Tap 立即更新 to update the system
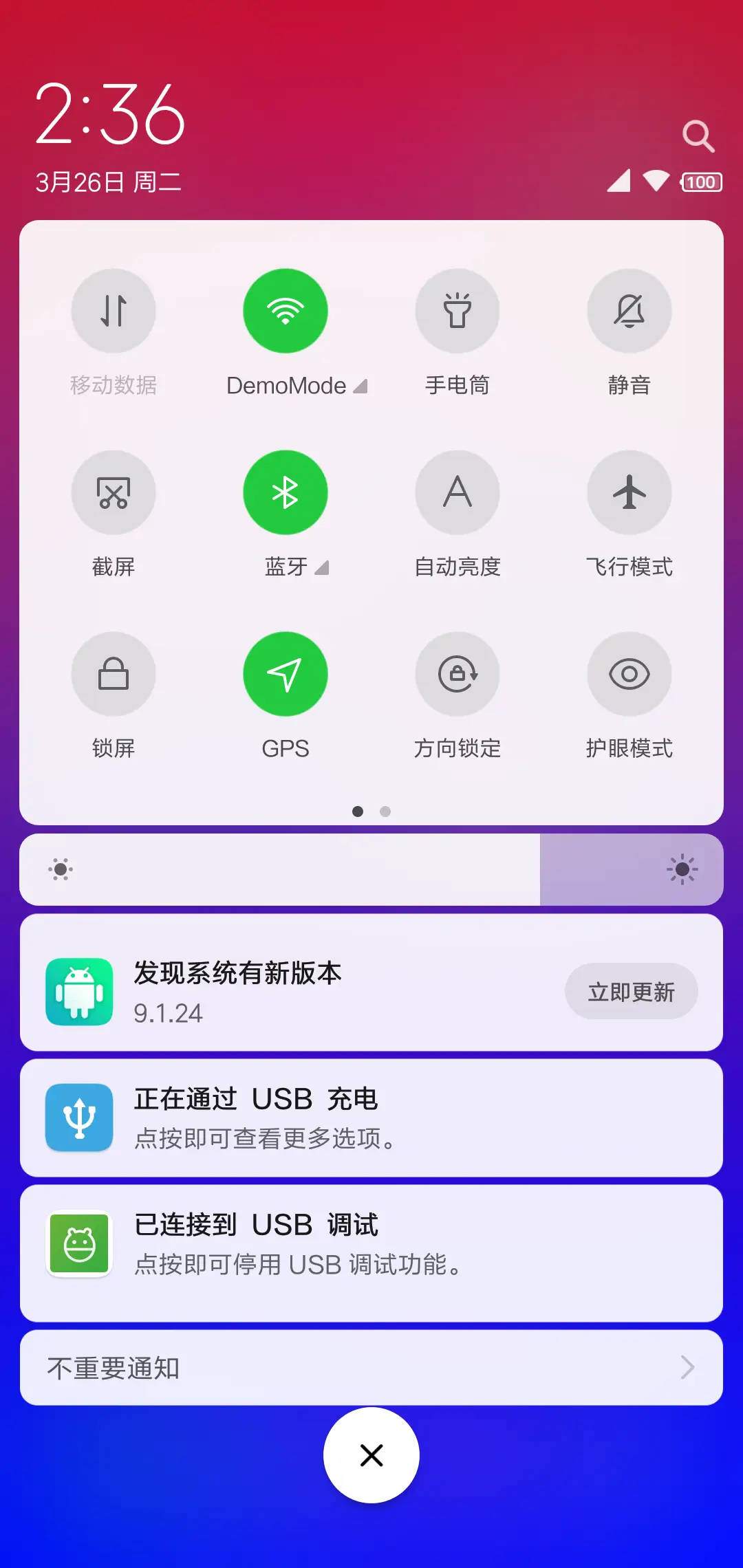Image resolution: width=743 pixels, height=1568 pixels. coord(630,991)
